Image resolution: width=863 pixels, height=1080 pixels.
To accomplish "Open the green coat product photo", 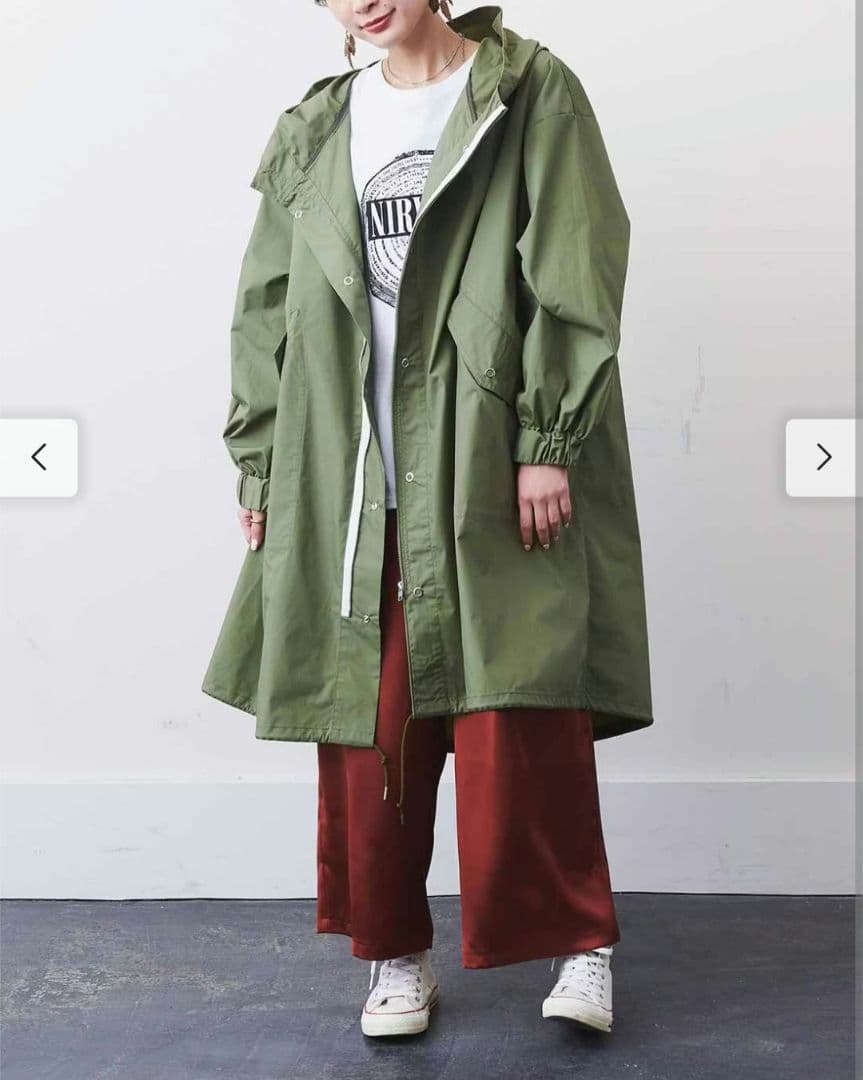I will click(x=430, y=420).
